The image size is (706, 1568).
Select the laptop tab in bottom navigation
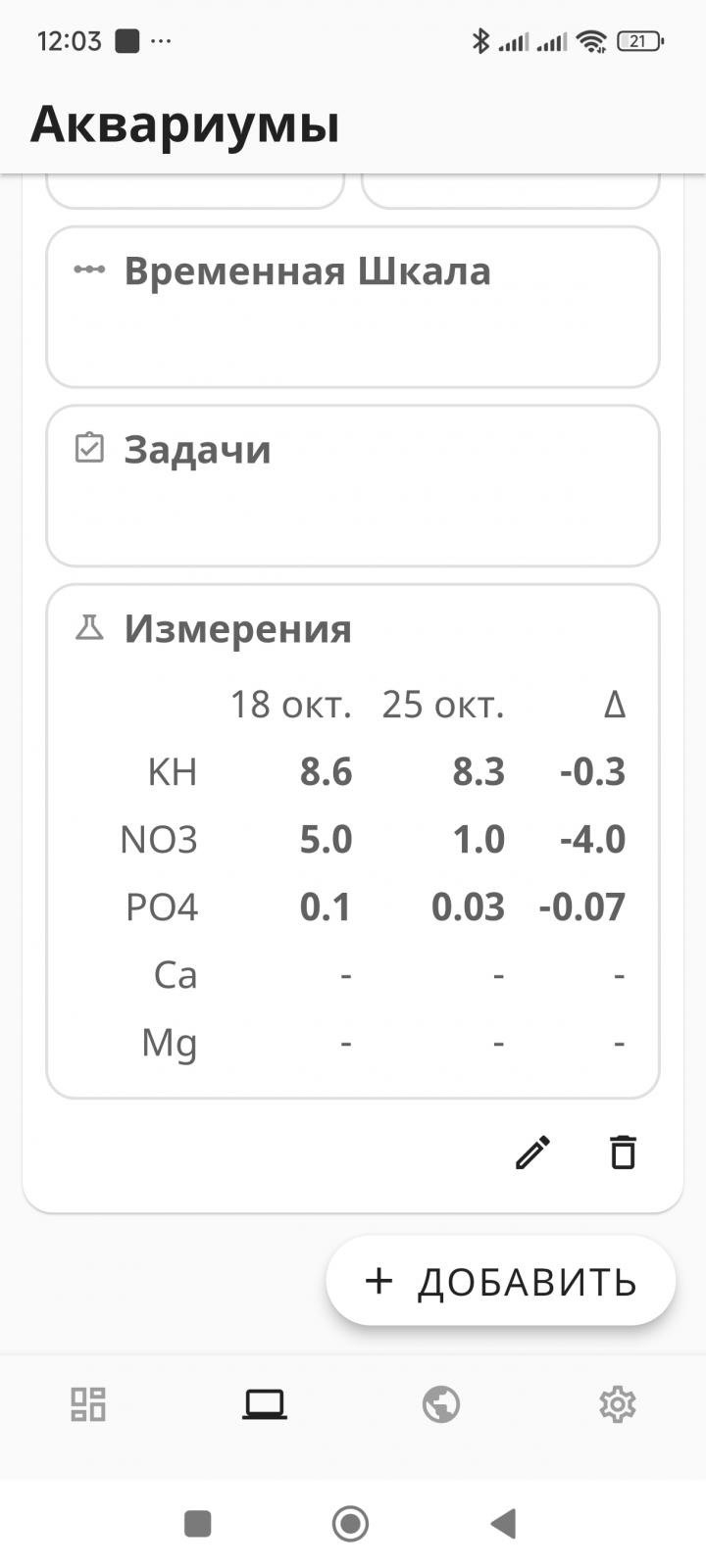click(x=265, y=1404)
